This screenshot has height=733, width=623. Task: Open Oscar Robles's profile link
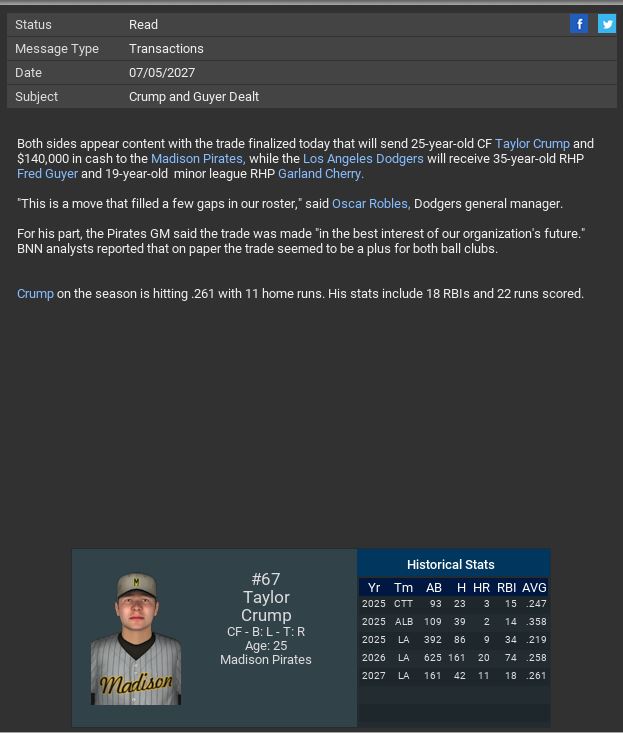[x=370, y=204]
